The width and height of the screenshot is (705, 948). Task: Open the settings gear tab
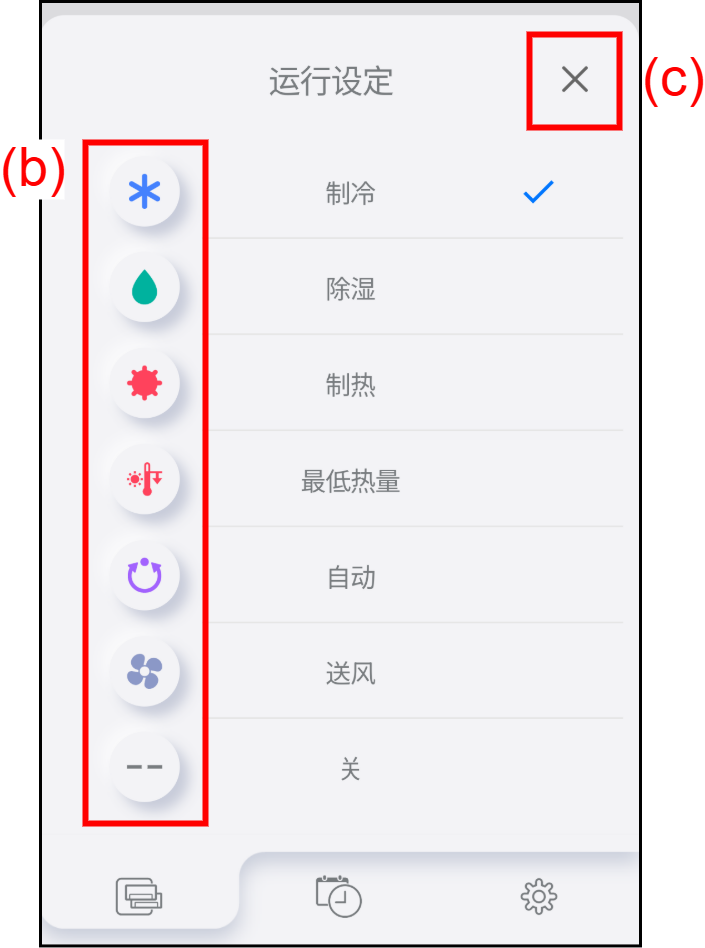tap(539, 896)
